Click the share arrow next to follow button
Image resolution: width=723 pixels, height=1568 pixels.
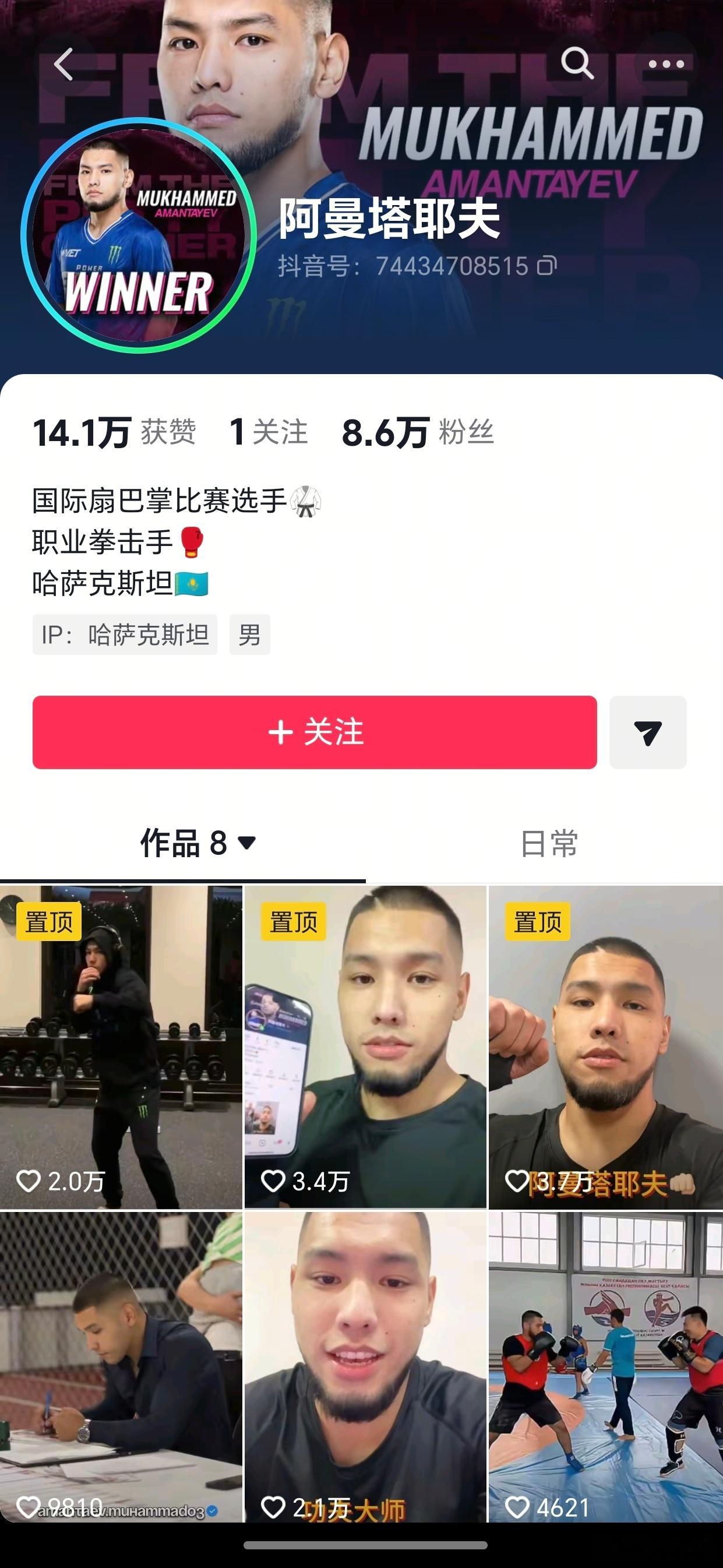tap(648, 732)
